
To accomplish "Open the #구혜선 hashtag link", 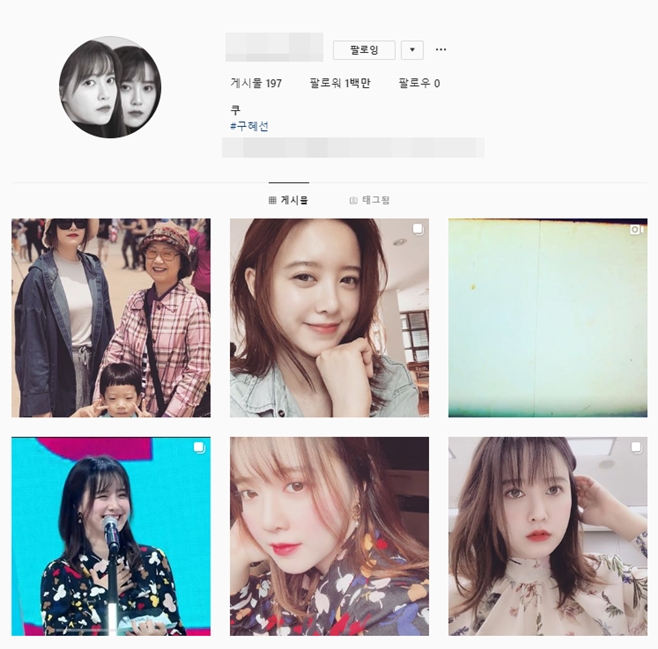I will [x=249, y=126].
